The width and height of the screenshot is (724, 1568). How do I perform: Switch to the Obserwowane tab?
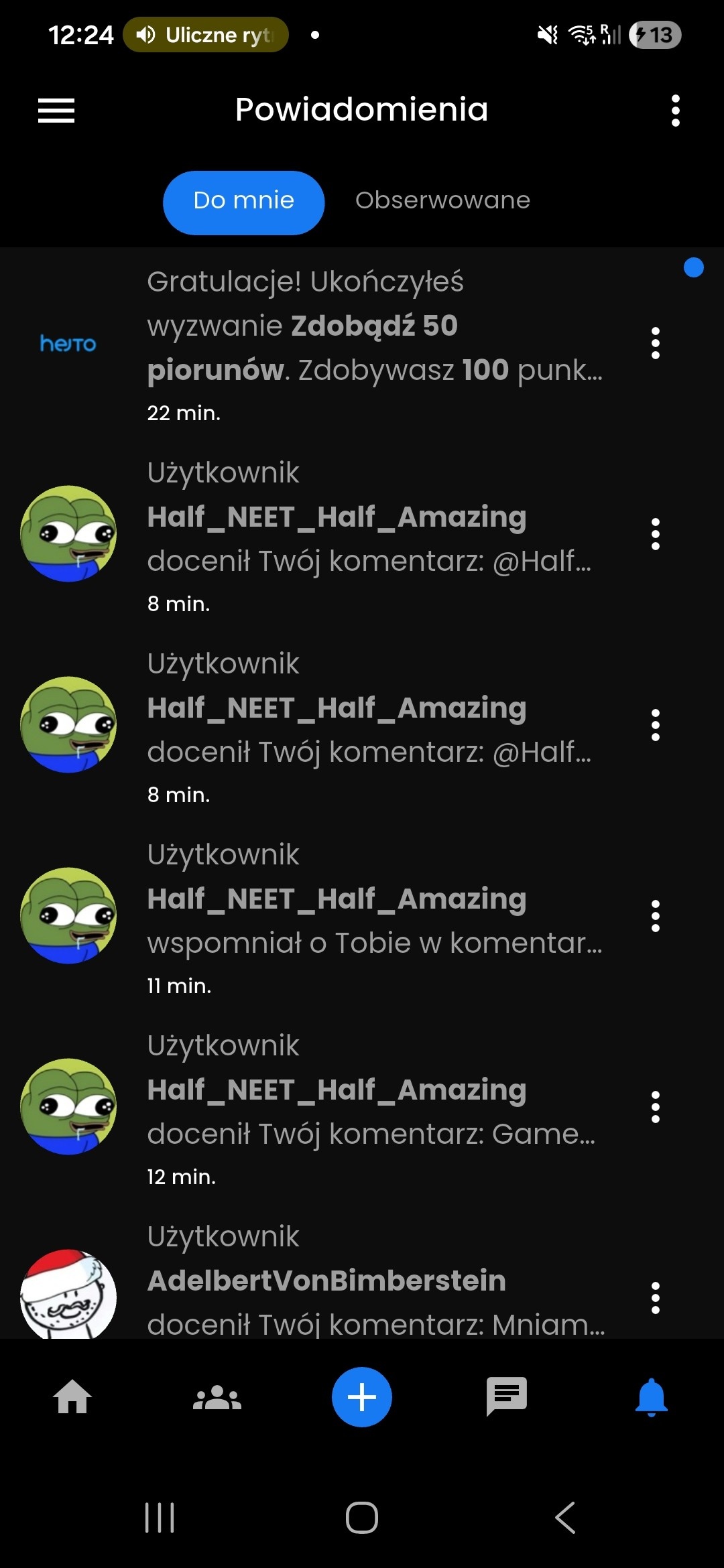click(442, 200)
